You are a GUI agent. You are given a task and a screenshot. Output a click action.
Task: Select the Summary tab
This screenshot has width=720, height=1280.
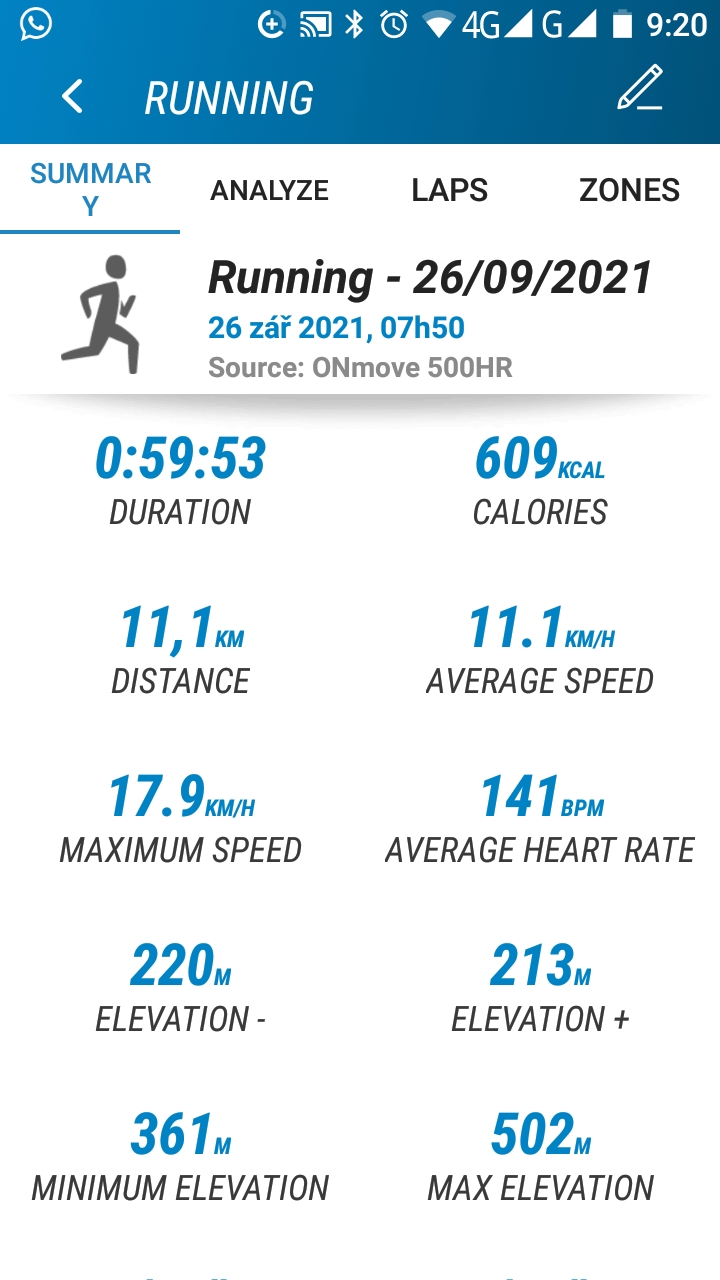[x=90, y=189]
